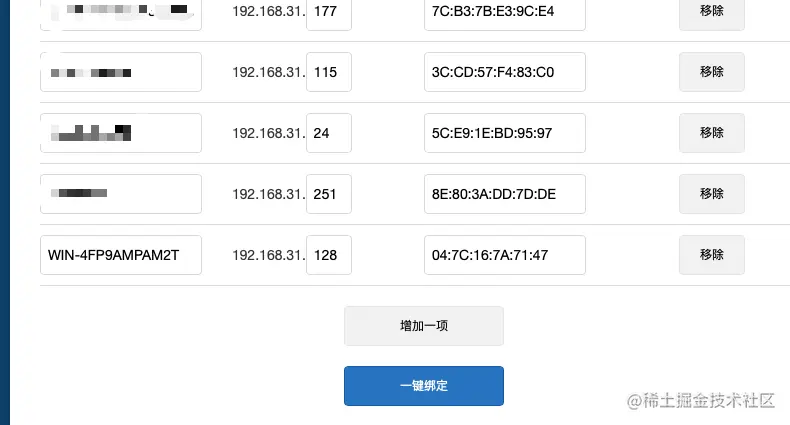Edit the IP suffix field showing 115
Image resolution: width=790 pixels, height=425 pixels.
point(328,72)
